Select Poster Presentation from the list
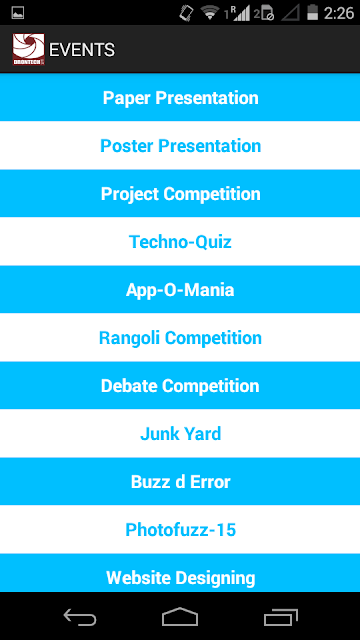360x640 pixels. point(180,146)
